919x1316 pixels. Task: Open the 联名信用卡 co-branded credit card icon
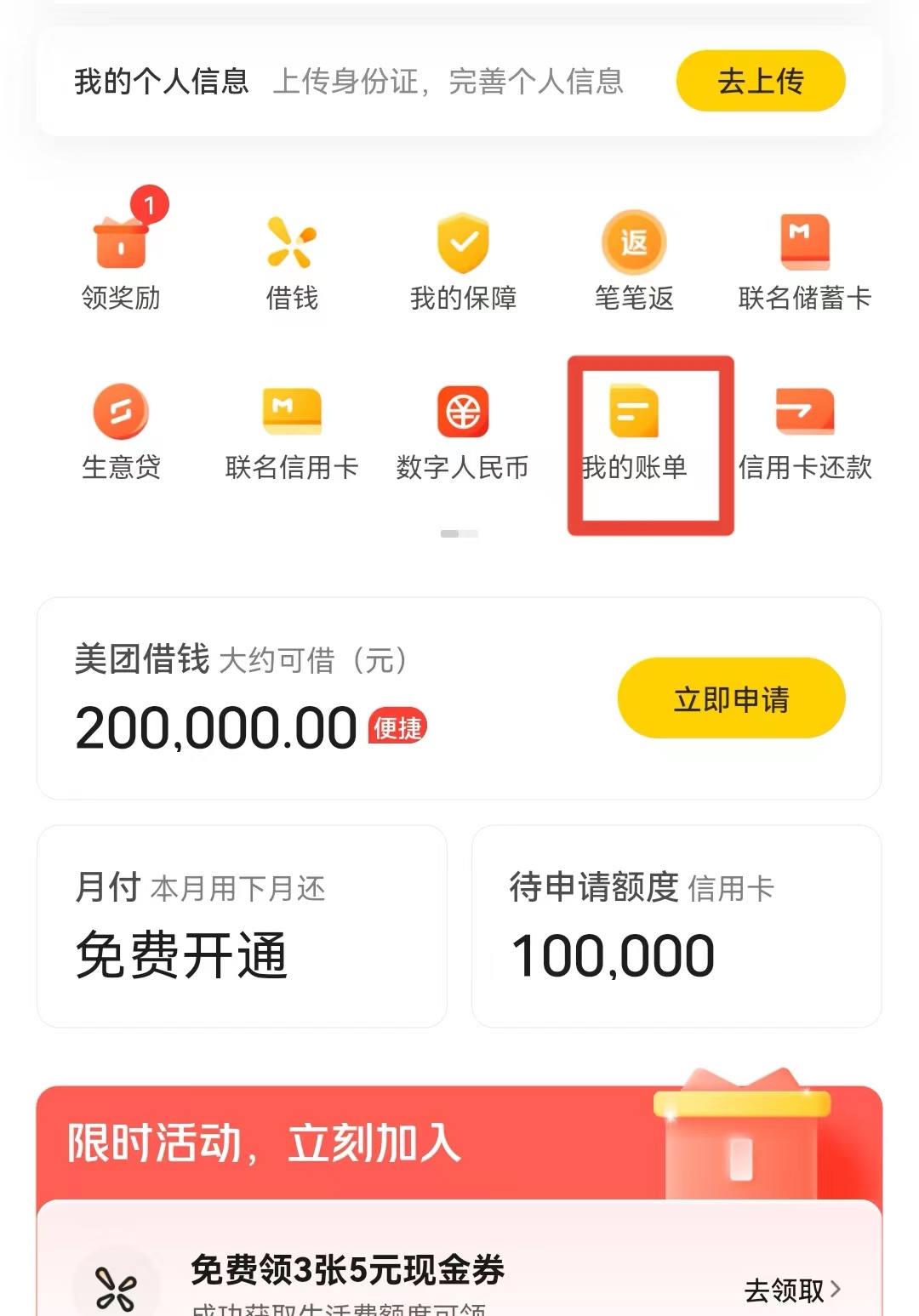(292, 430)
